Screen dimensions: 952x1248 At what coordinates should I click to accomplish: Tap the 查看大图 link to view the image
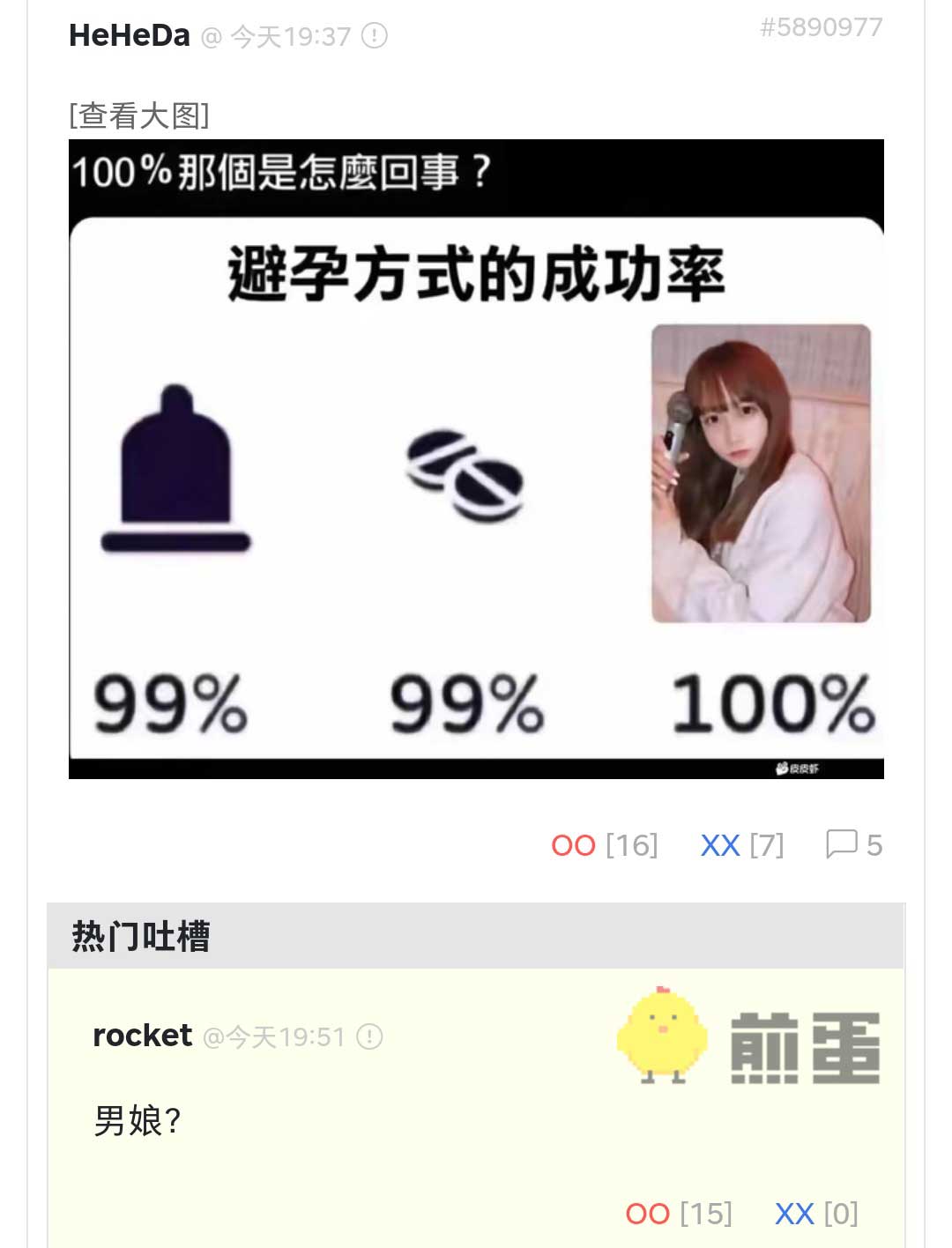coord(139,115)
